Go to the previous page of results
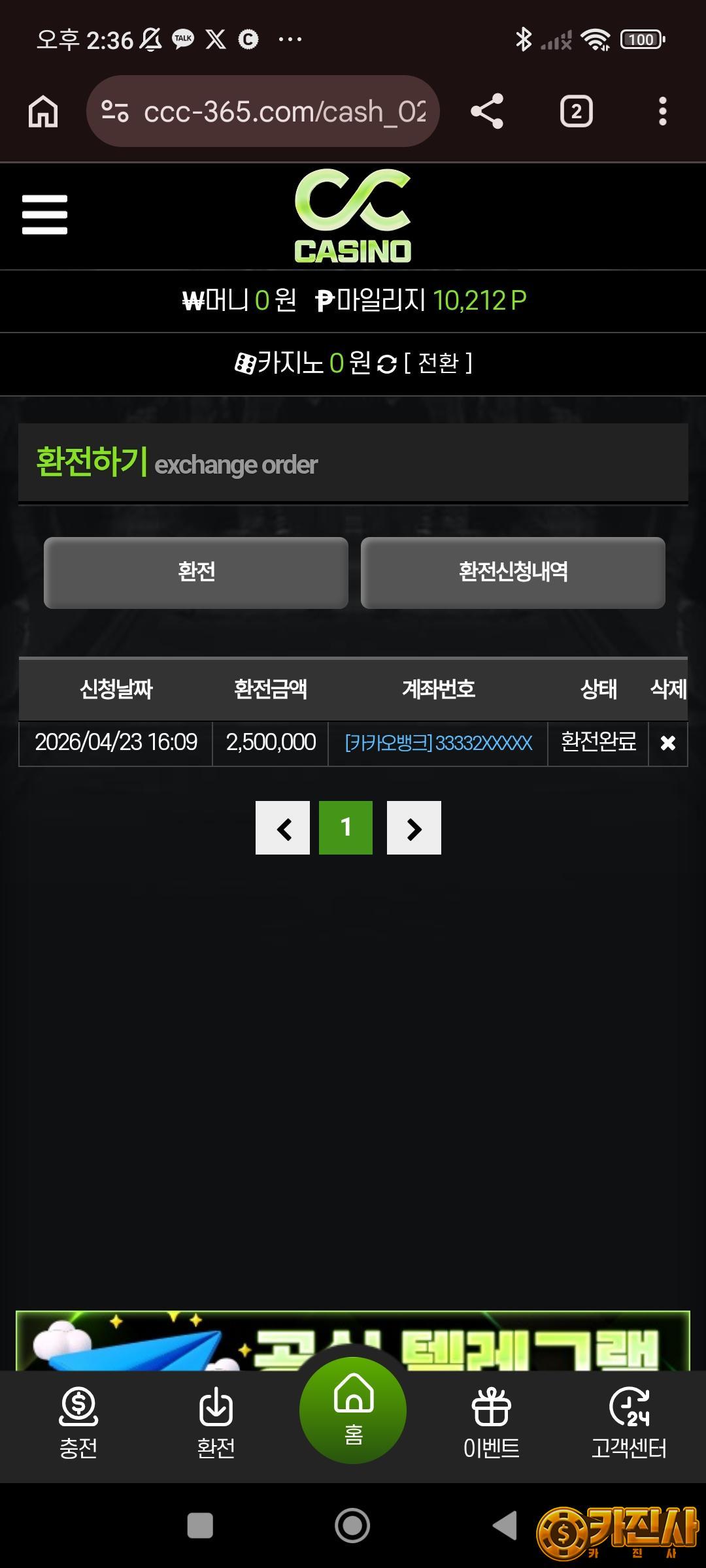This screenshot has height=1568, width=706. click(x=282, y=828)
